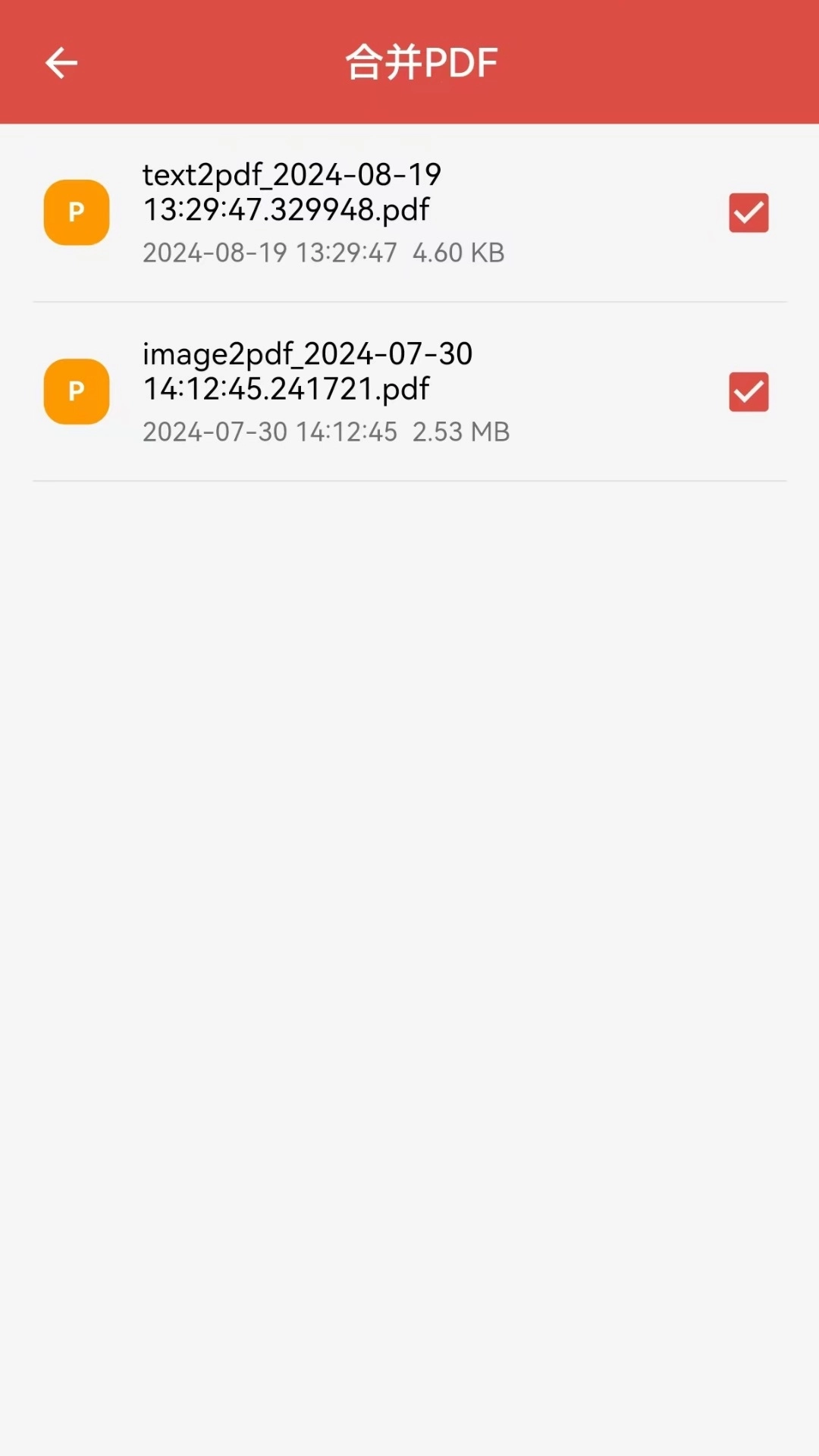Toggle the checkbox of the first PDF
This screenshot has height=1456, width=819.
click(748, 213)
